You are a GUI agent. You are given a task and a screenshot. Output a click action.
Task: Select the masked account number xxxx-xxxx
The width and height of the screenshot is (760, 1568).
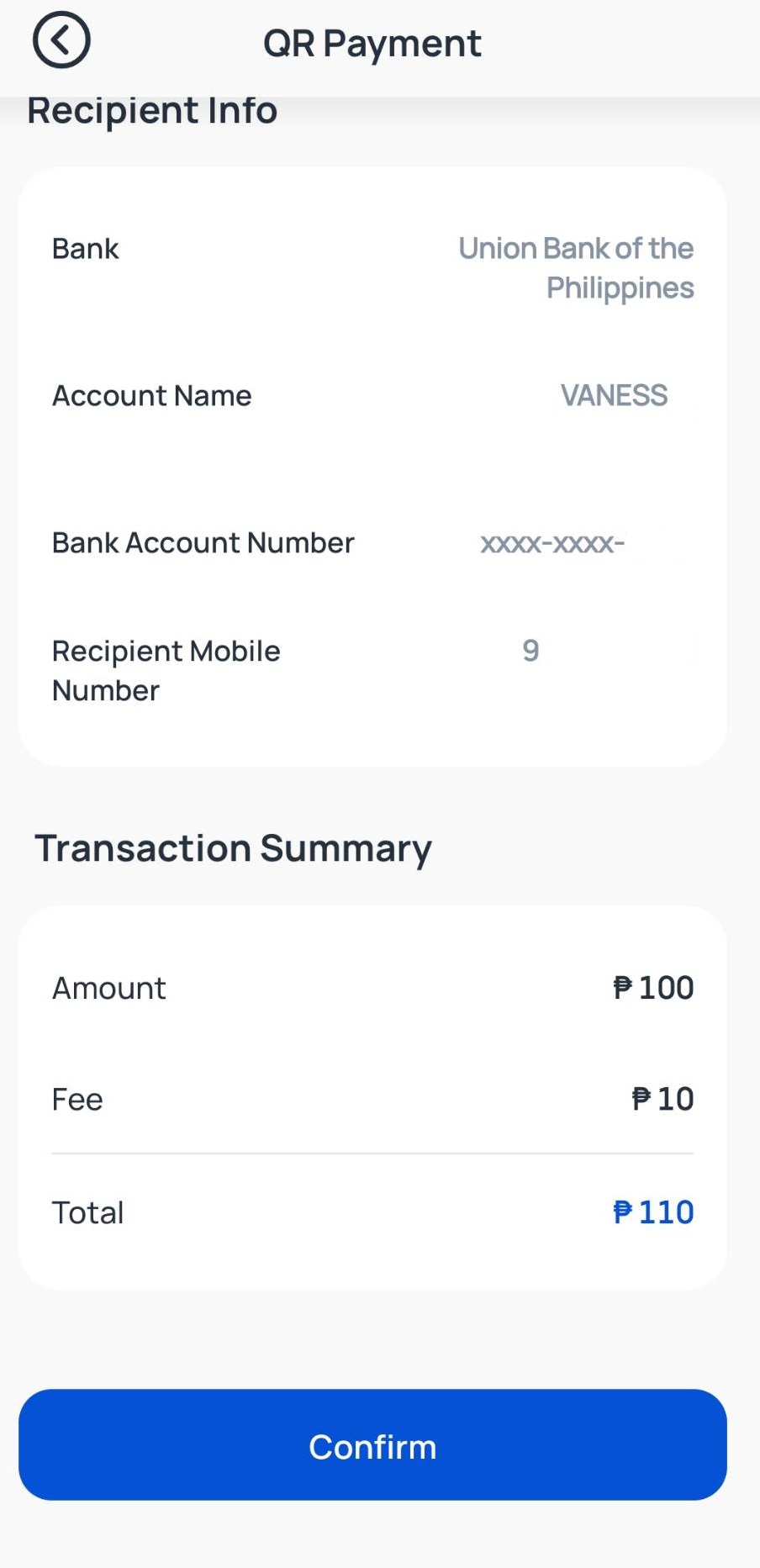pyautogui.click(x=552, y=544)
